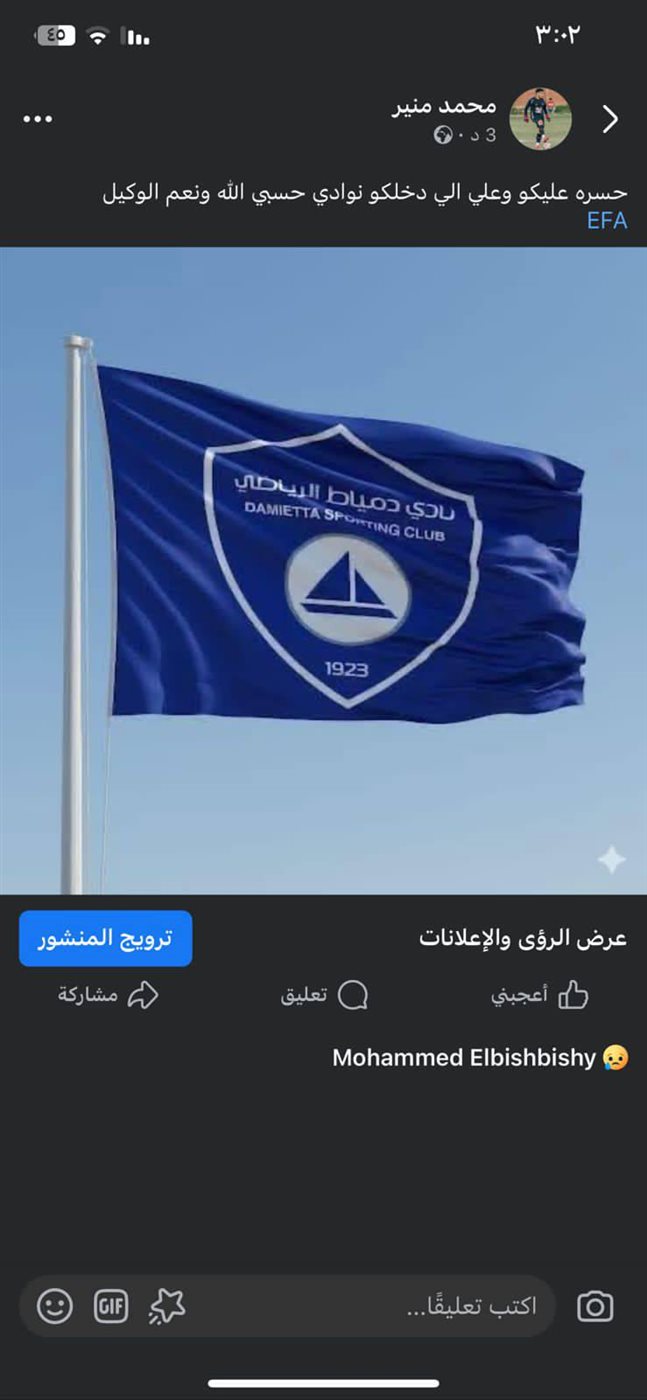Image resolution: width=647 pixels, height=1400 pixels.
Task: Open the sticker star icon in comment bar
Action: click(x=167, y=1306)
